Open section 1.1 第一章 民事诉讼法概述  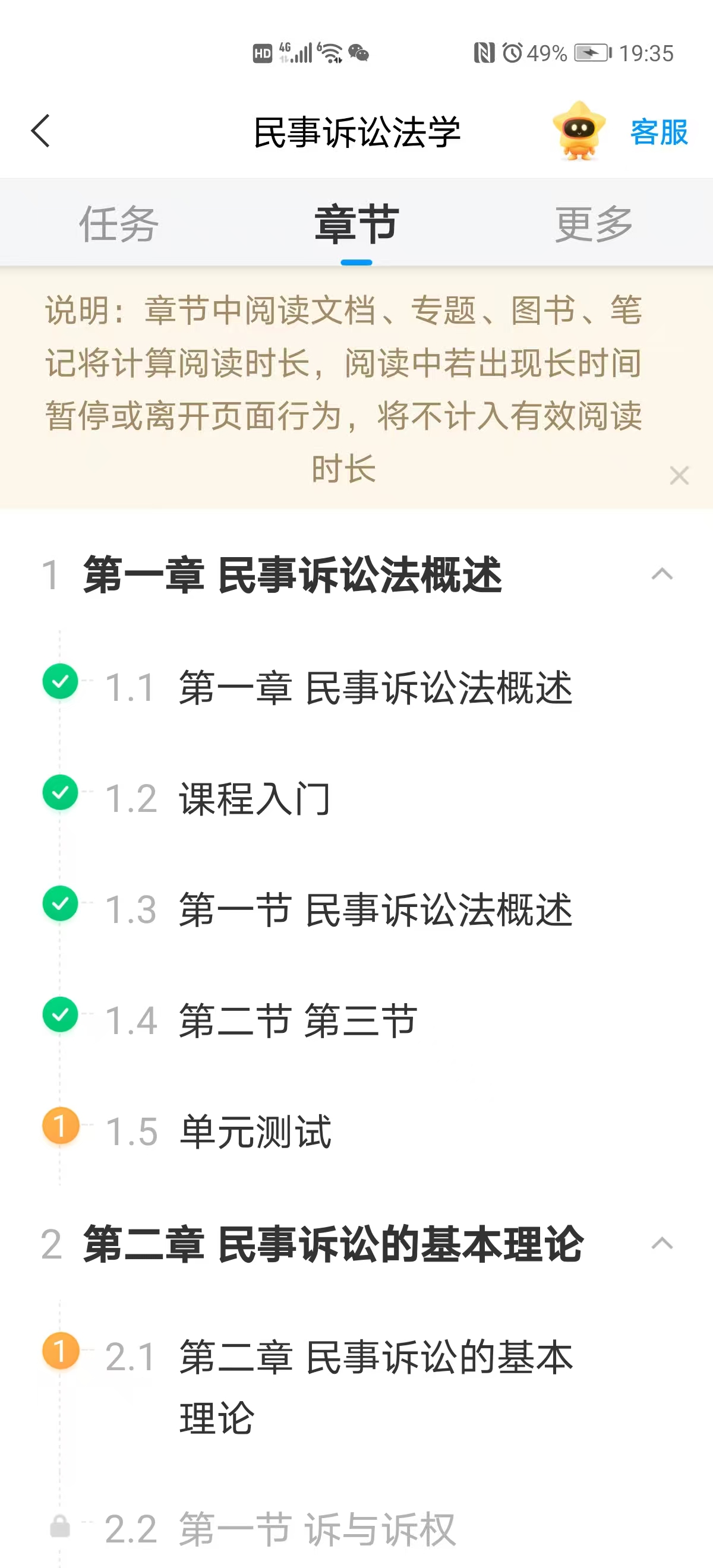356,688
